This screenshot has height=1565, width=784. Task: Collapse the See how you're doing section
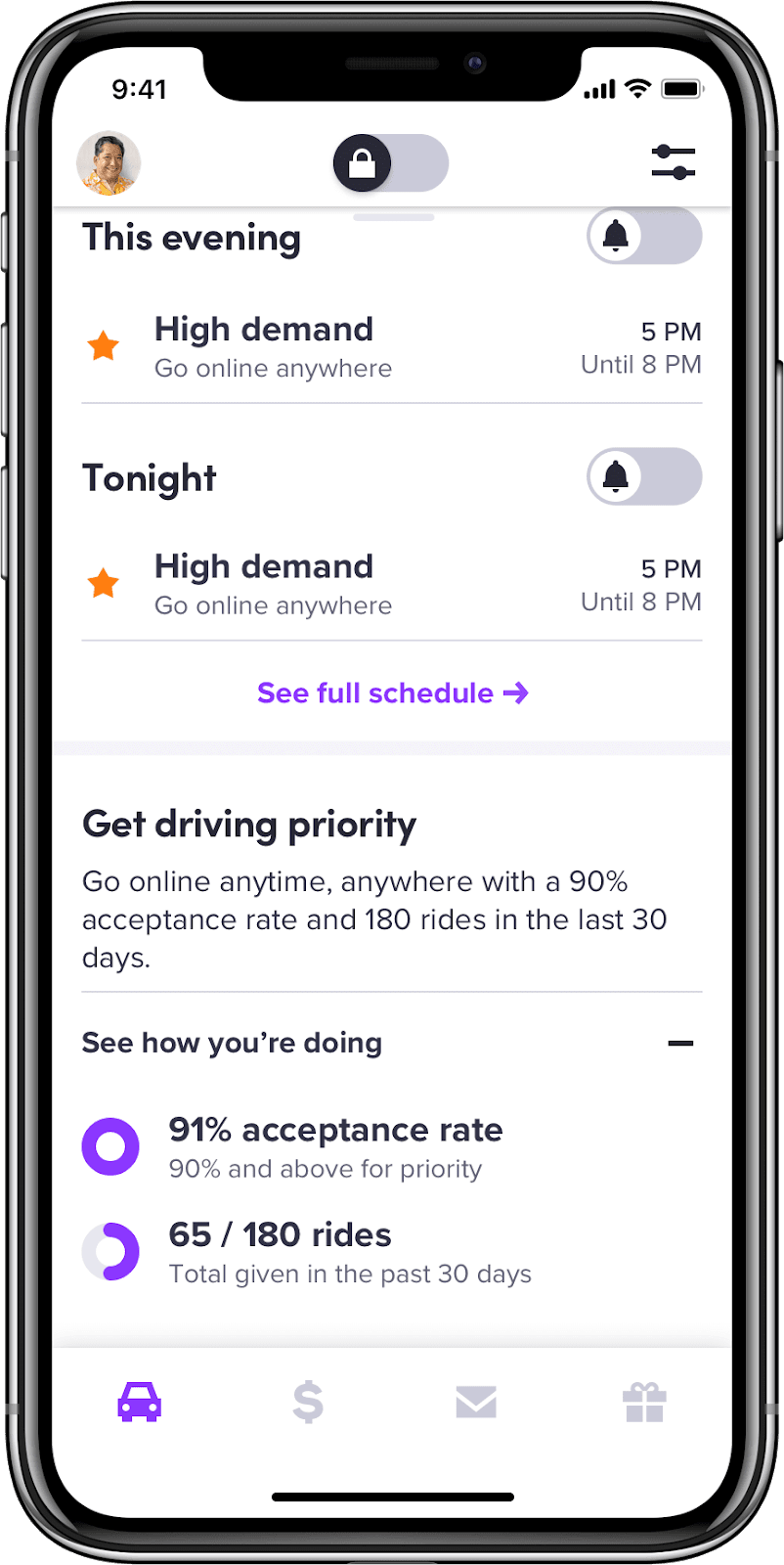(680, 1044)
